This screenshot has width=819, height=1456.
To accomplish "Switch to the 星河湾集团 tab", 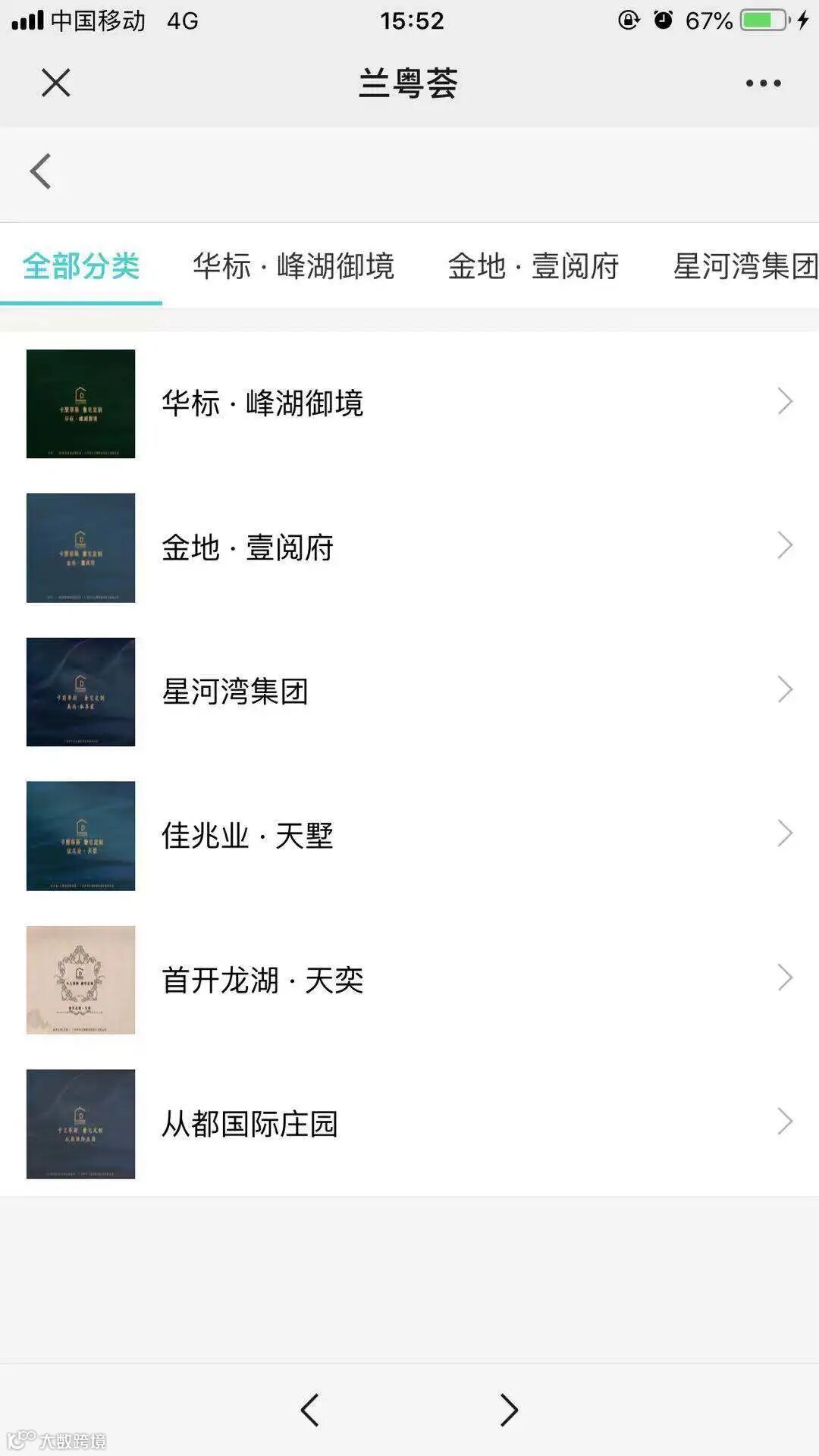I will click(745, 266).
